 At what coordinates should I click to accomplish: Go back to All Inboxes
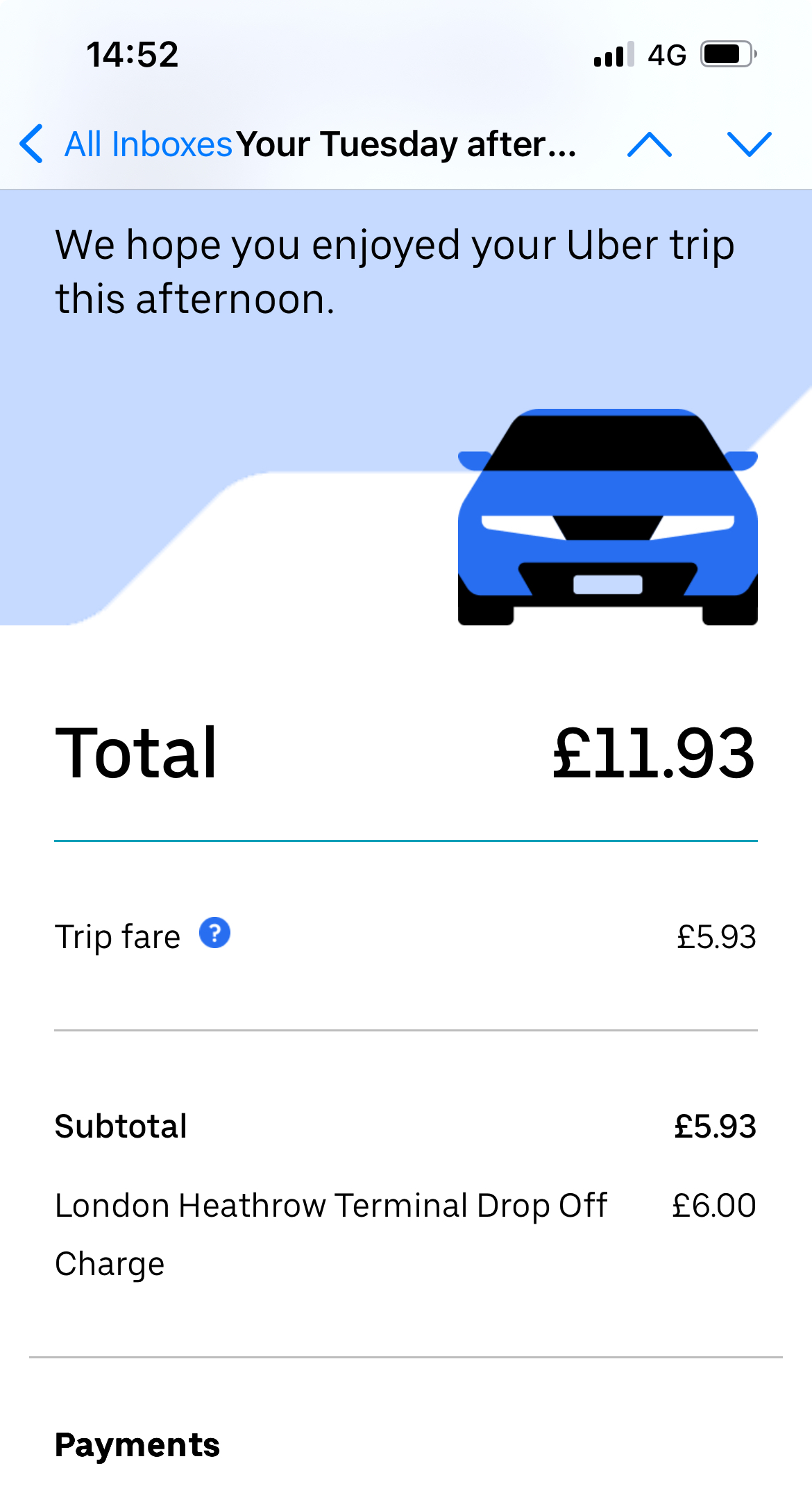(x=125, y=144)
